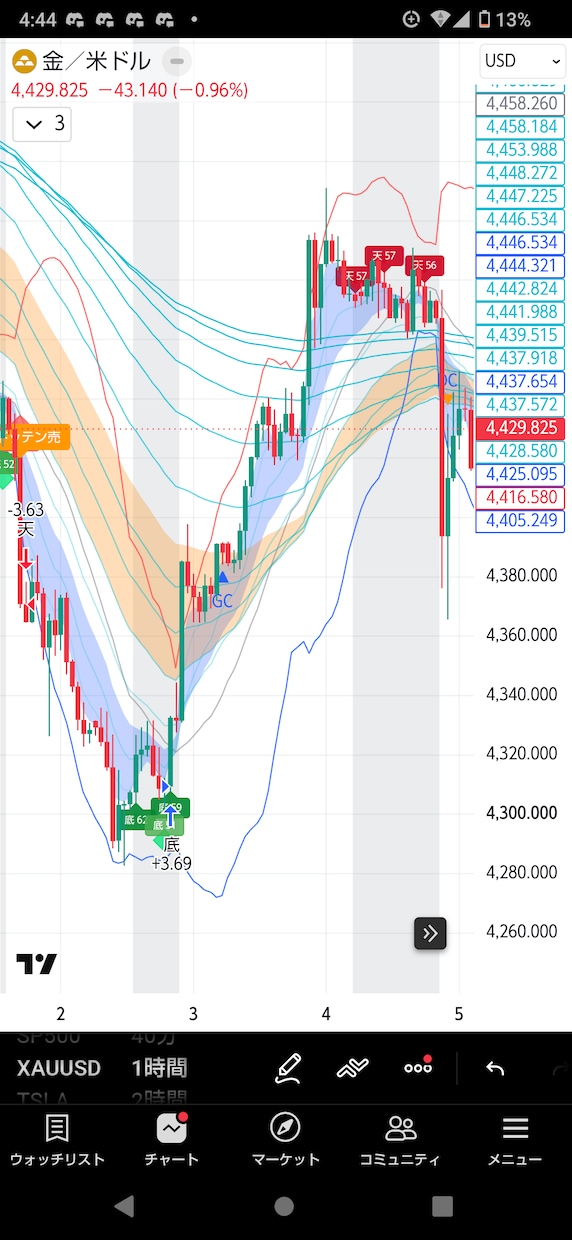Open the USD currency dropdown
Screen dimensions: 572x1240
click(521, 61)
